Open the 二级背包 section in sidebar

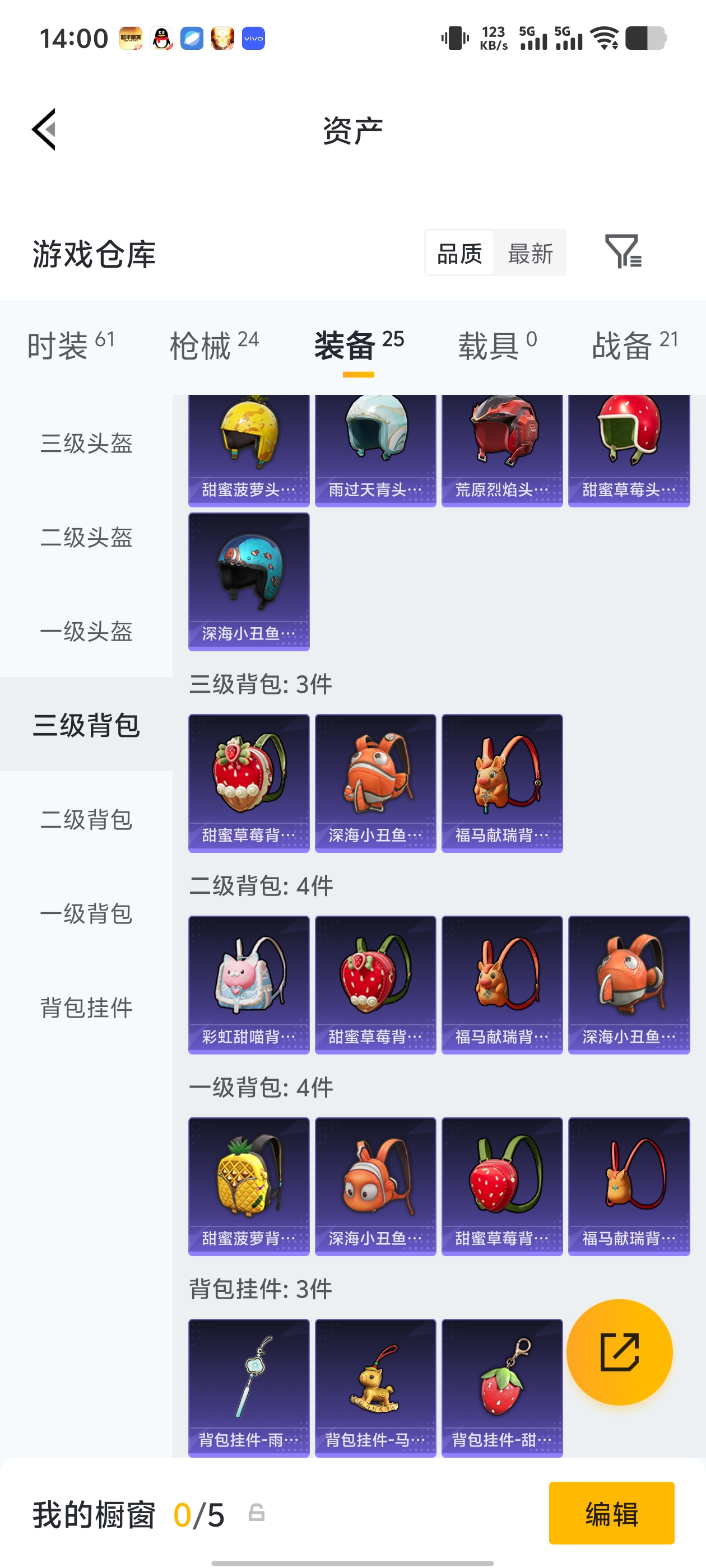click(86, 820)
